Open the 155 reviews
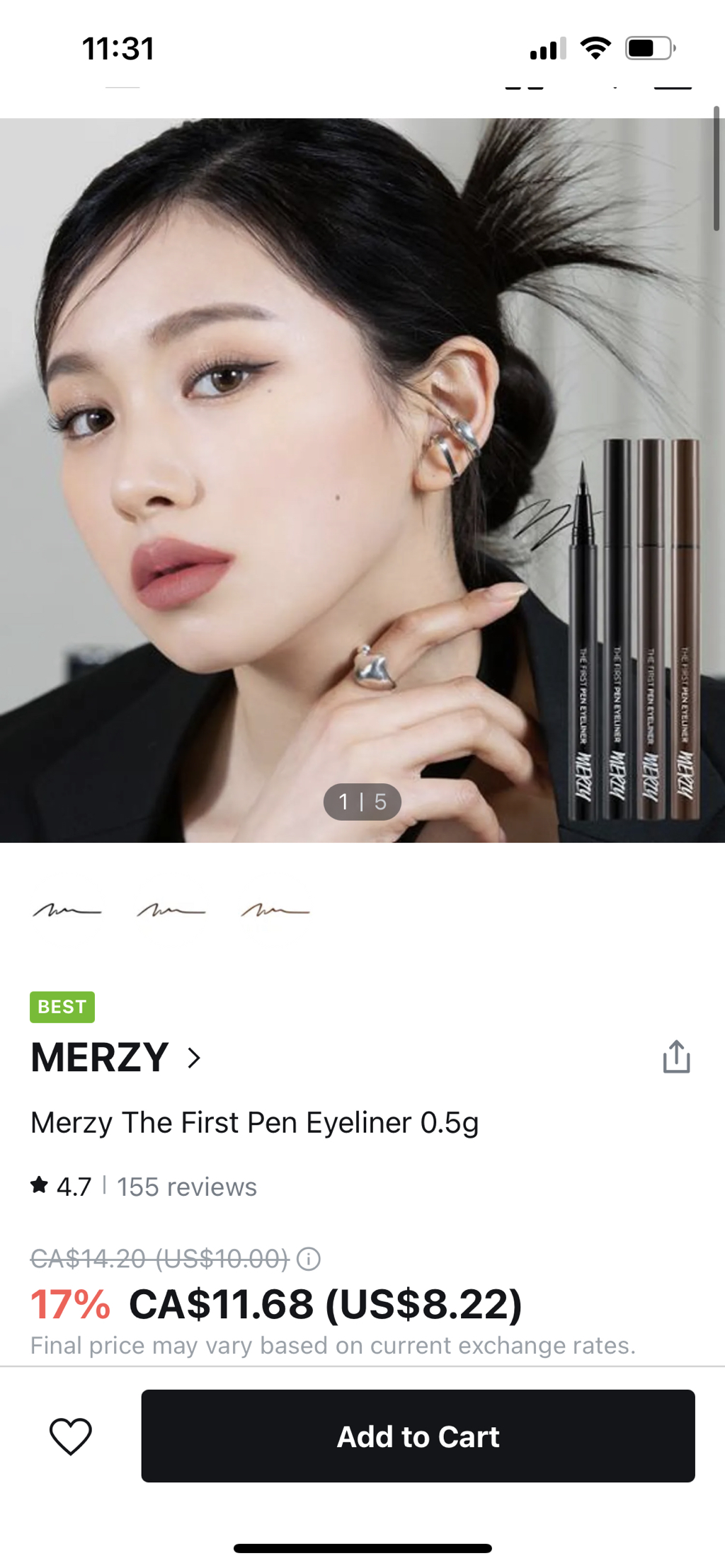The image size is (725, 1568). click(187, 1187)
